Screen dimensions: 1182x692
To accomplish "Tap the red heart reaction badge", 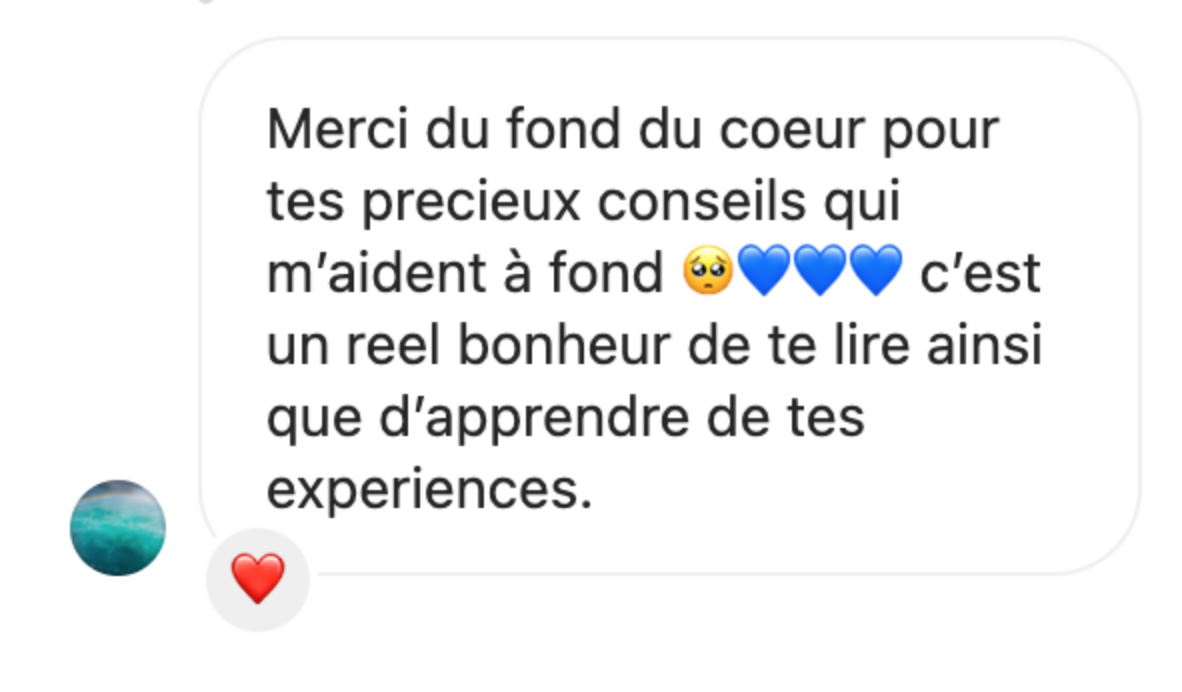I will pos(258,579).
